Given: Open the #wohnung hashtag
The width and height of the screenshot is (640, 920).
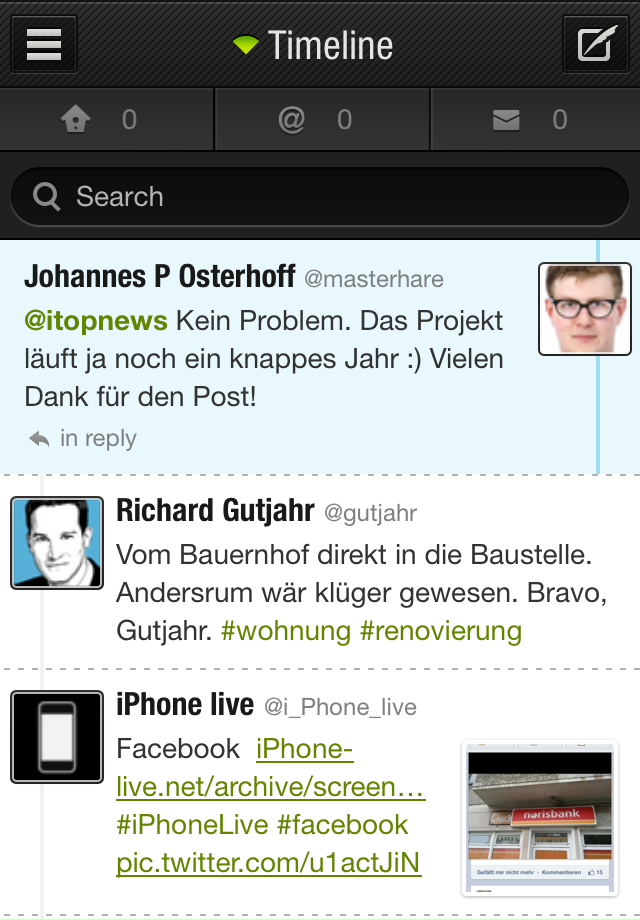Looking at the screenshot, I should tap(285, 631).
